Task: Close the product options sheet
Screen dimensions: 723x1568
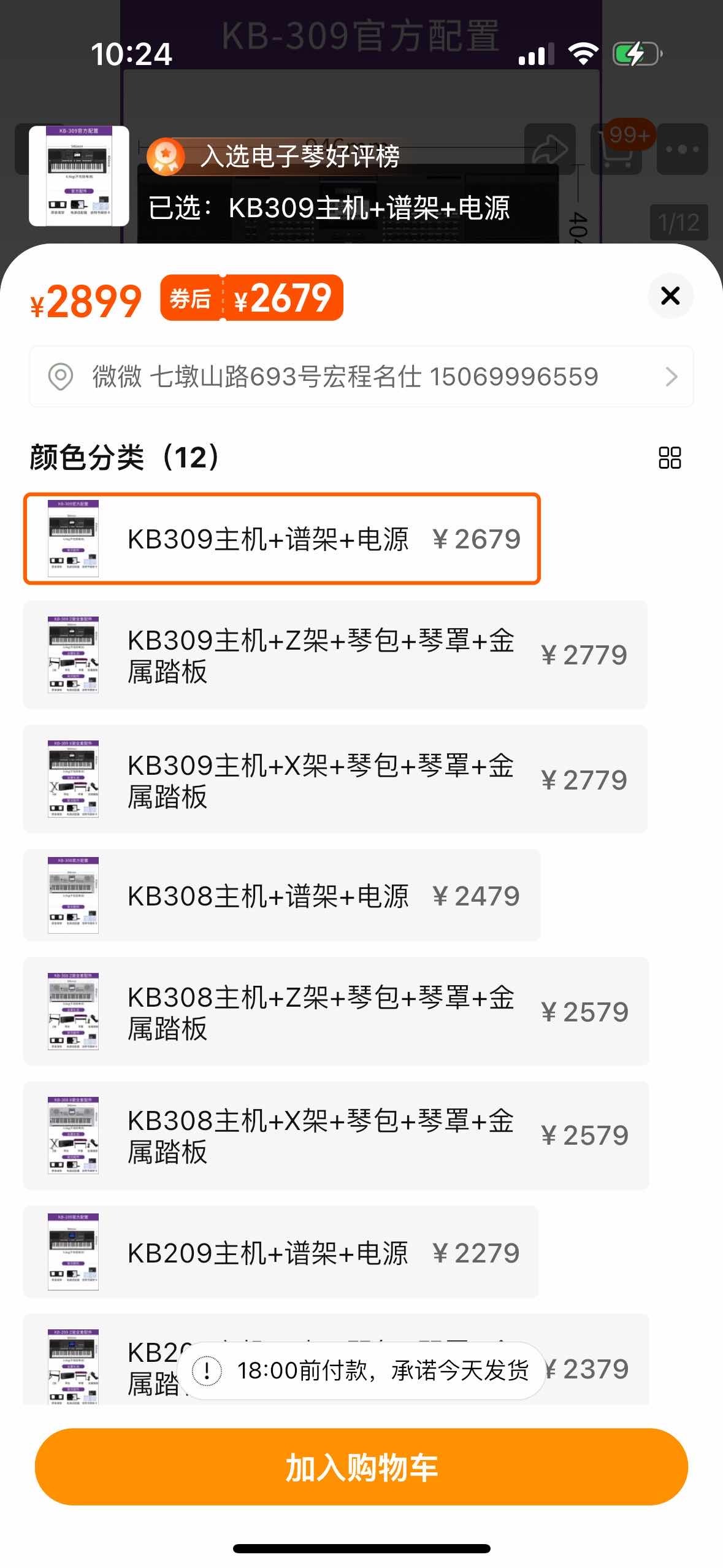Action: click(x=670, y=296)
